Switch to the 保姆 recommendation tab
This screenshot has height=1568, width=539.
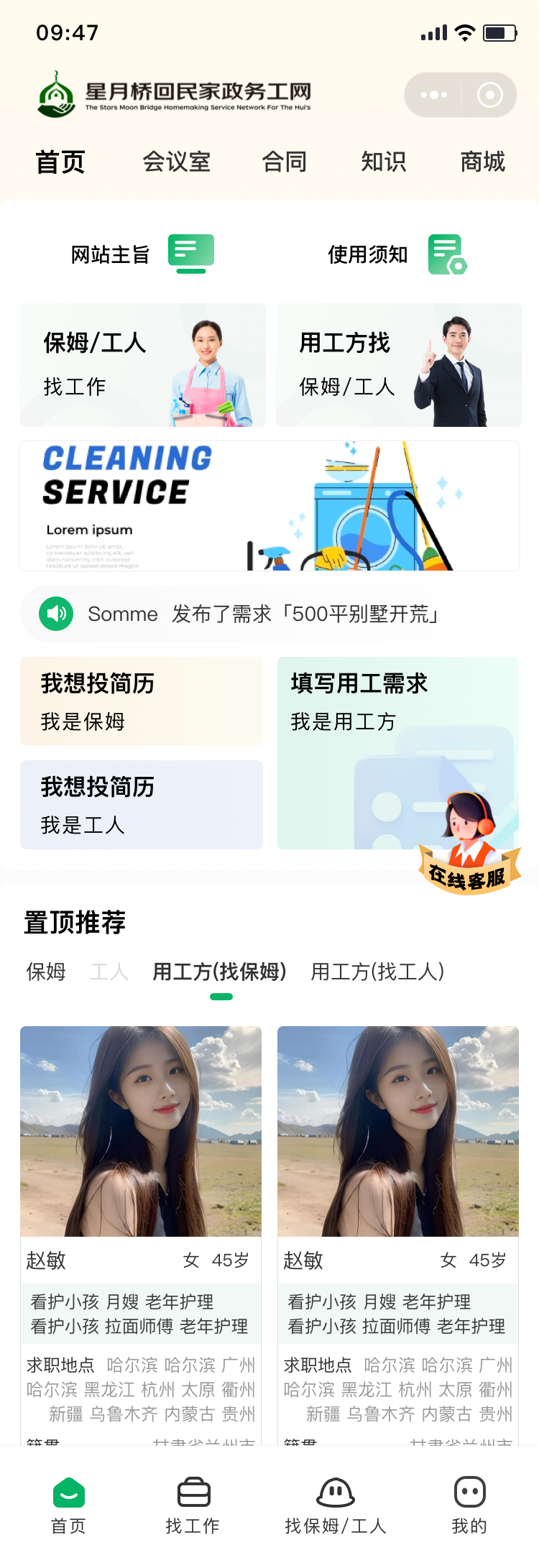46,972
